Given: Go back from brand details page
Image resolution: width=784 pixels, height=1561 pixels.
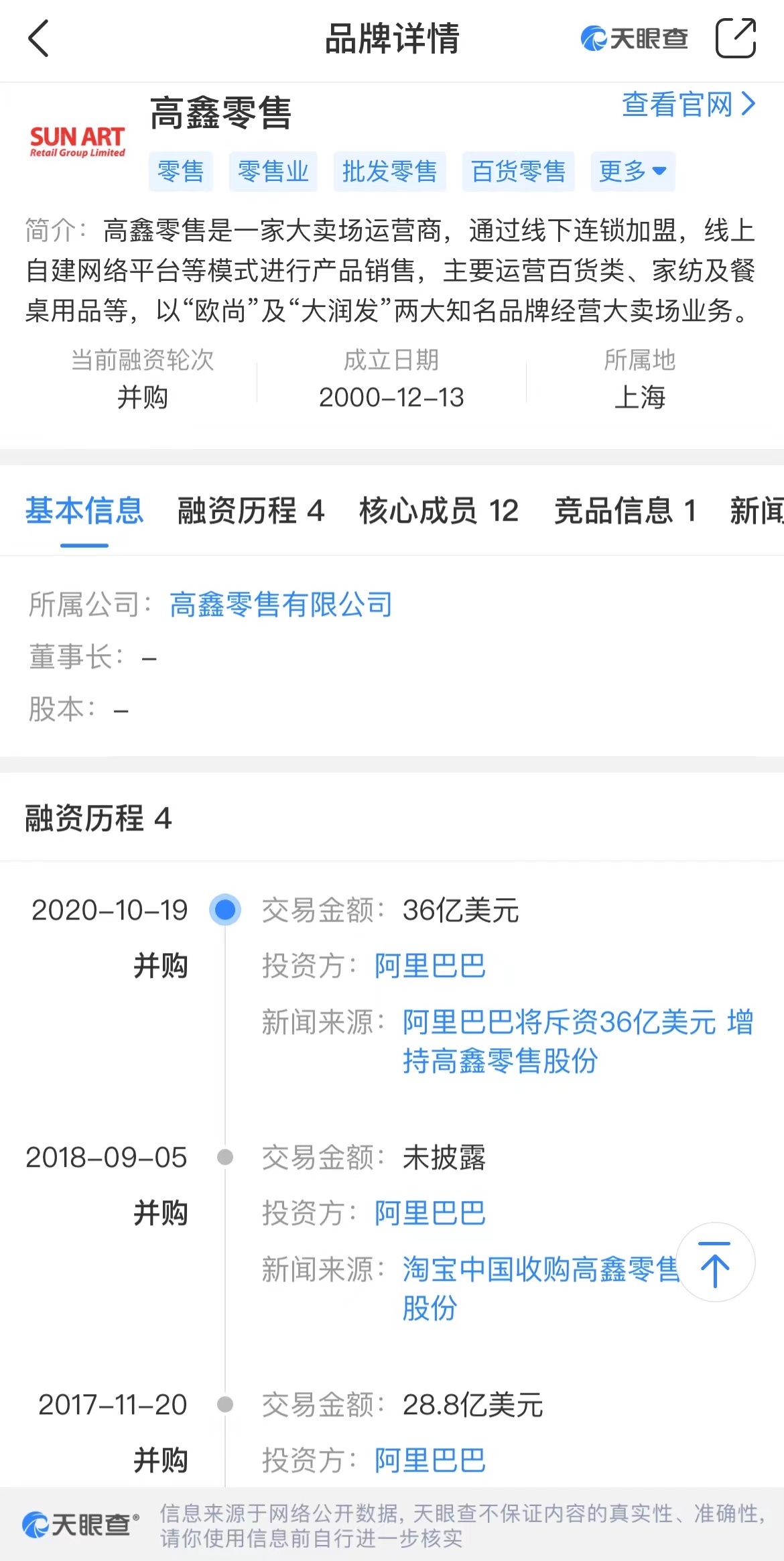Looking at the screenshot, I should click(x=39, y=38).
